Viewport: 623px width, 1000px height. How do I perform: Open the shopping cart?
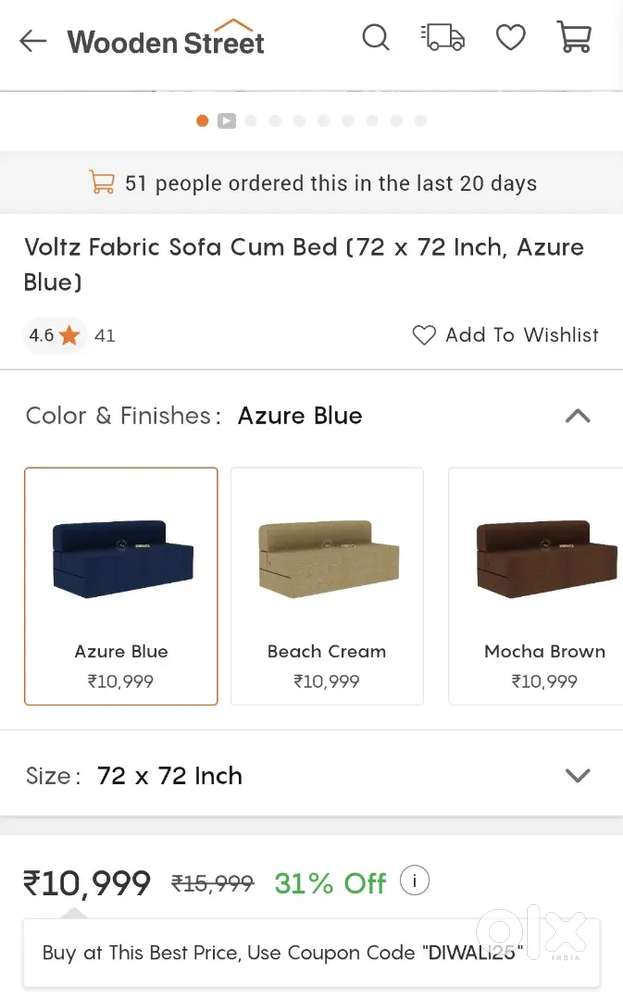[574, 38]
